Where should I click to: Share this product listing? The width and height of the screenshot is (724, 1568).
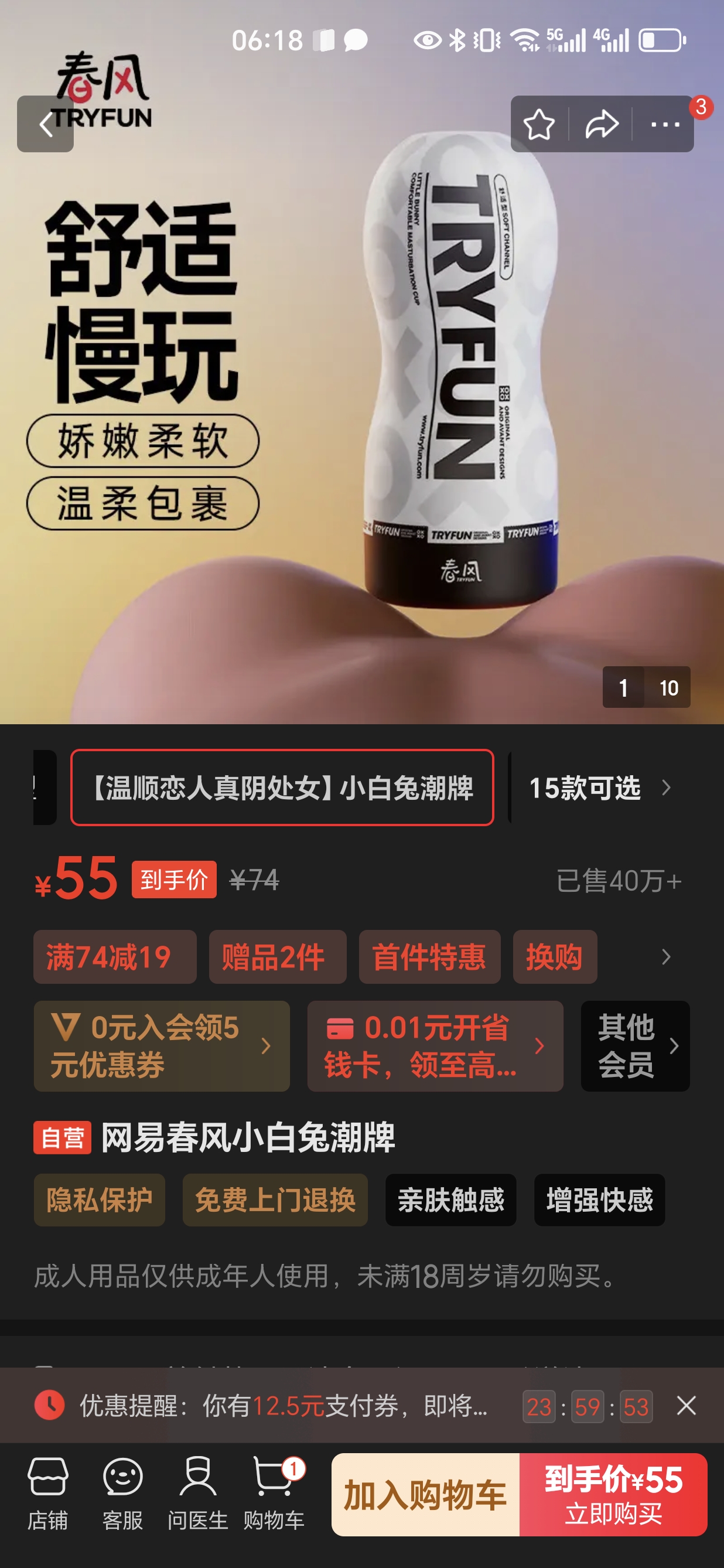tap(601, 124)
